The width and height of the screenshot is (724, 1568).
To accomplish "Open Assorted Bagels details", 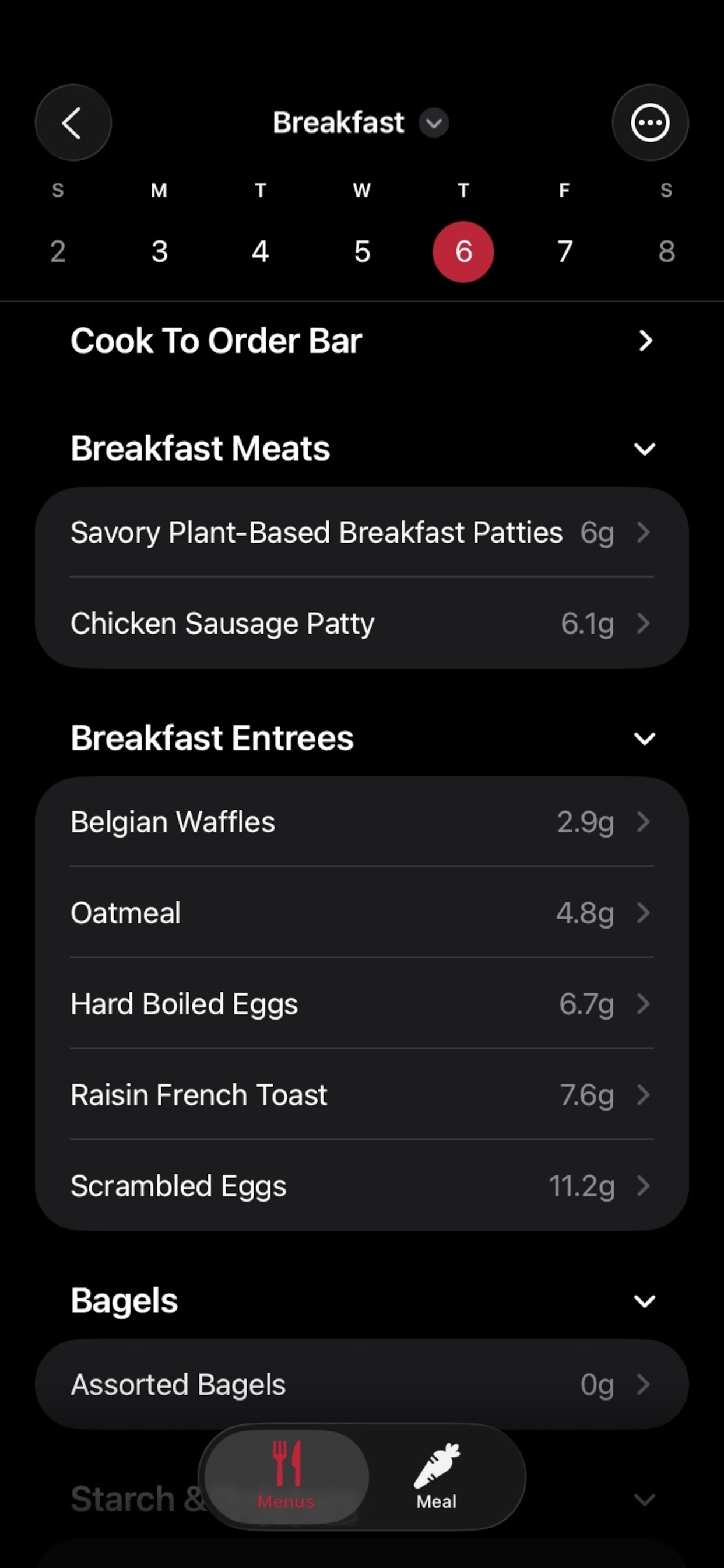I will [x=362, y=1384].
